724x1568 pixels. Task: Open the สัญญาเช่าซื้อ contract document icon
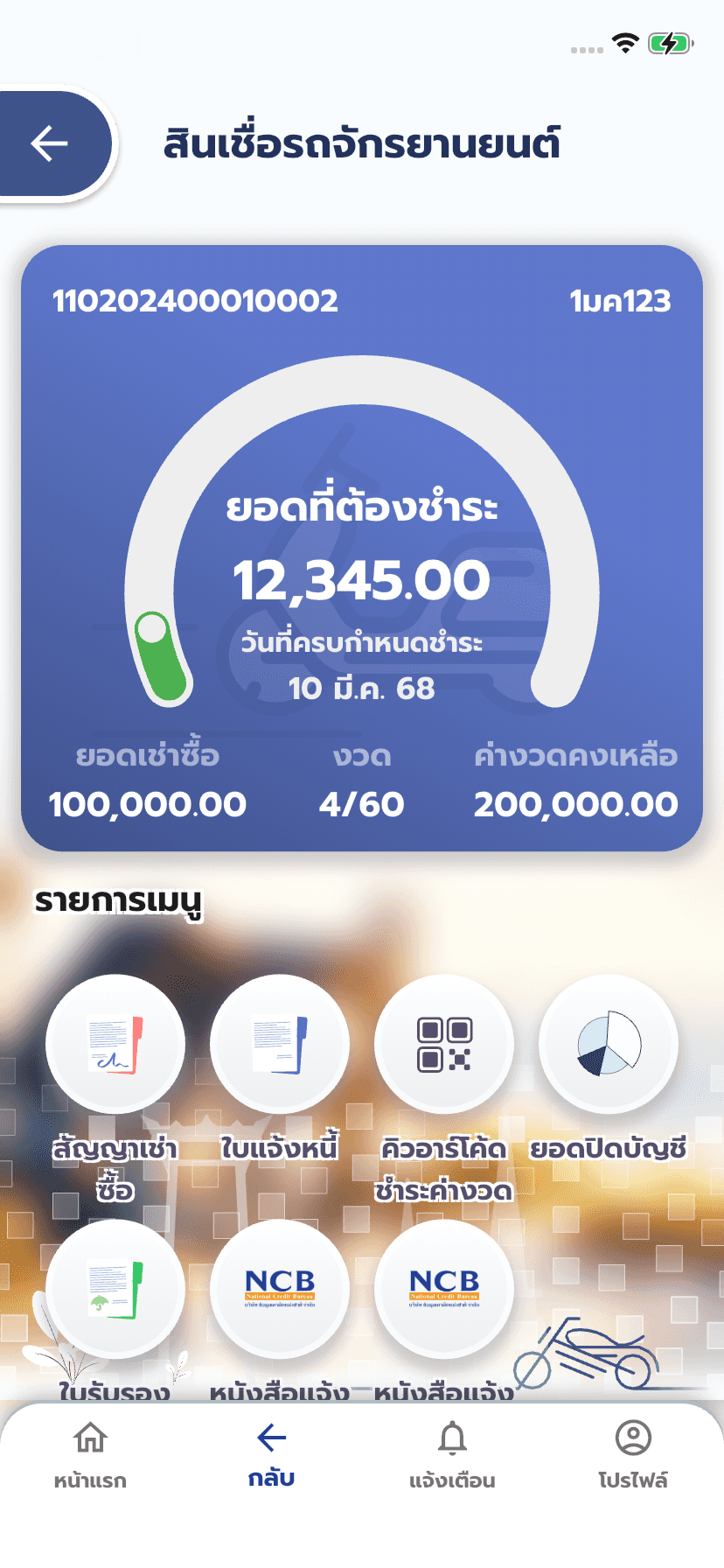115,1043
